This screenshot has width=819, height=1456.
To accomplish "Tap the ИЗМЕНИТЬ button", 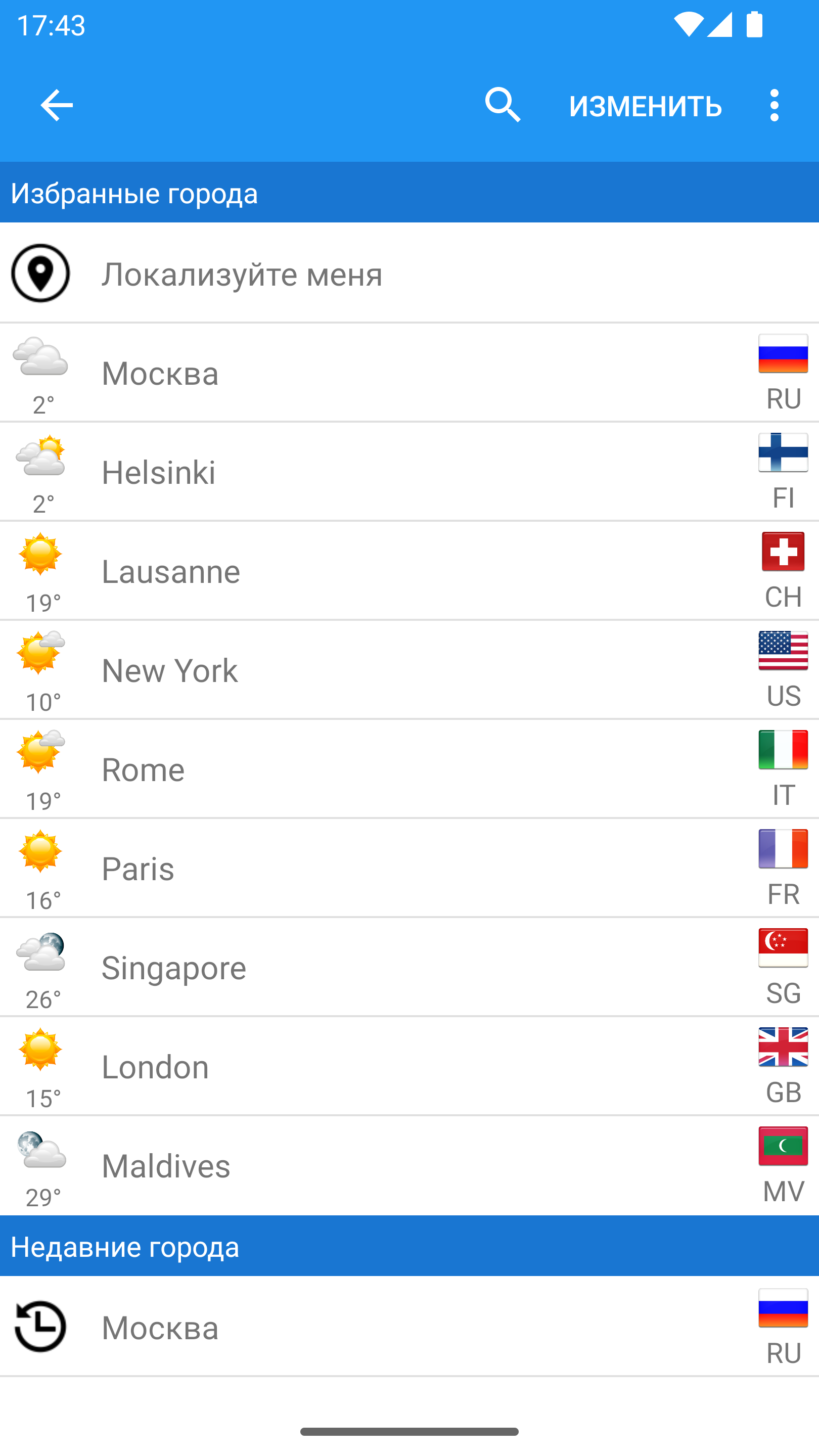I will tap(646, 106).
